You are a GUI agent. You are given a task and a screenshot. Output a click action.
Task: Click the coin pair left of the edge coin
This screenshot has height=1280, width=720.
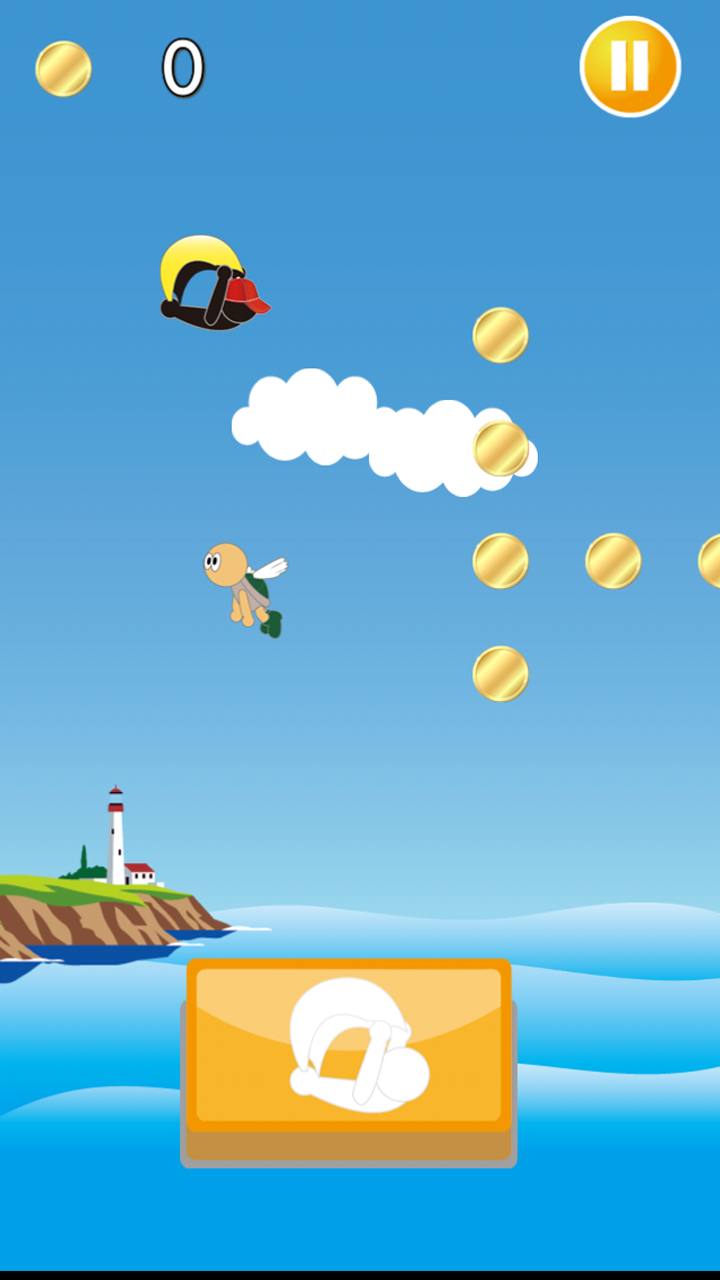tap(612, 560)
